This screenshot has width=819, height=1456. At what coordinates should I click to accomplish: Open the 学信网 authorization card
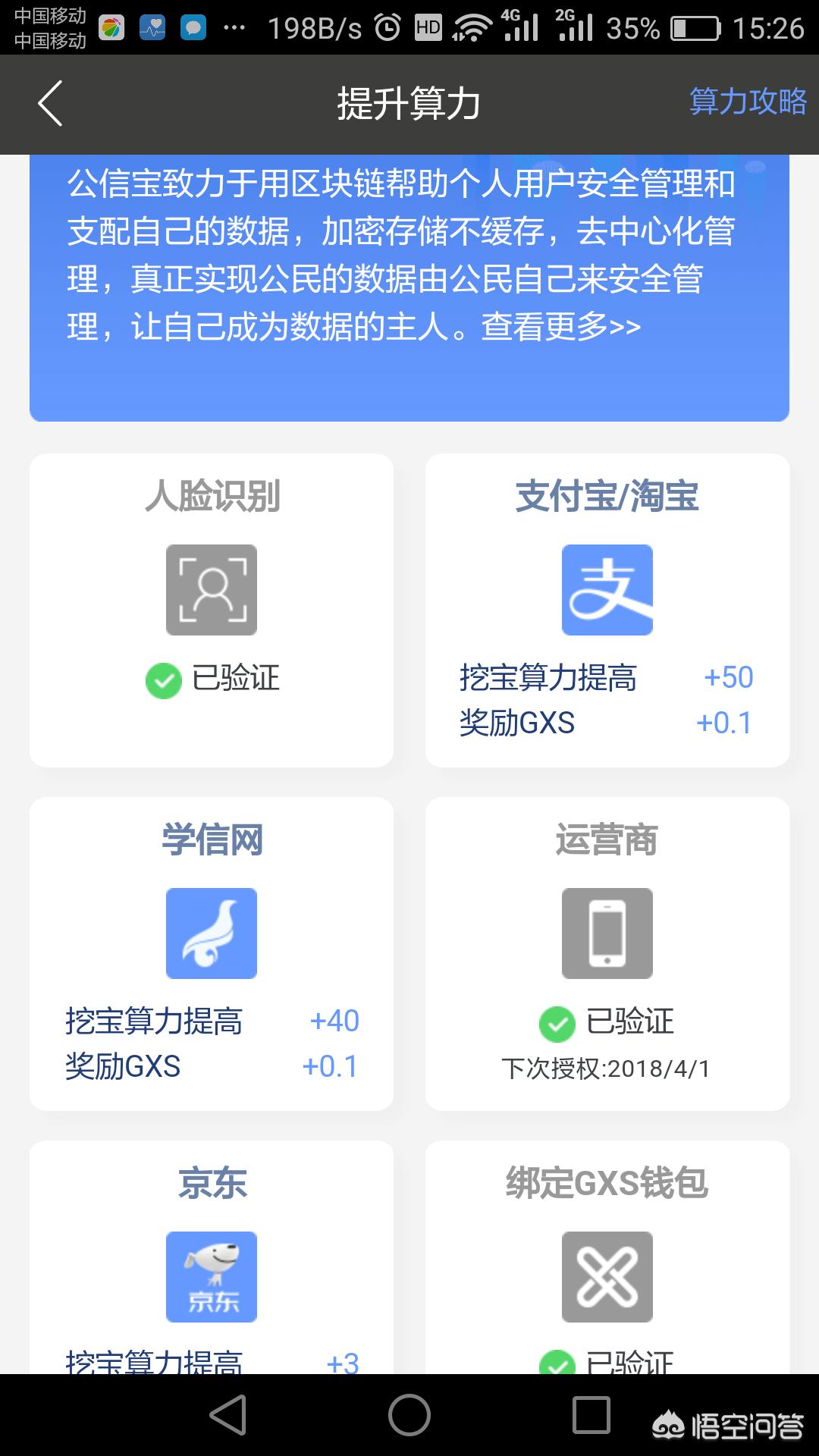(x=212, y=953)
